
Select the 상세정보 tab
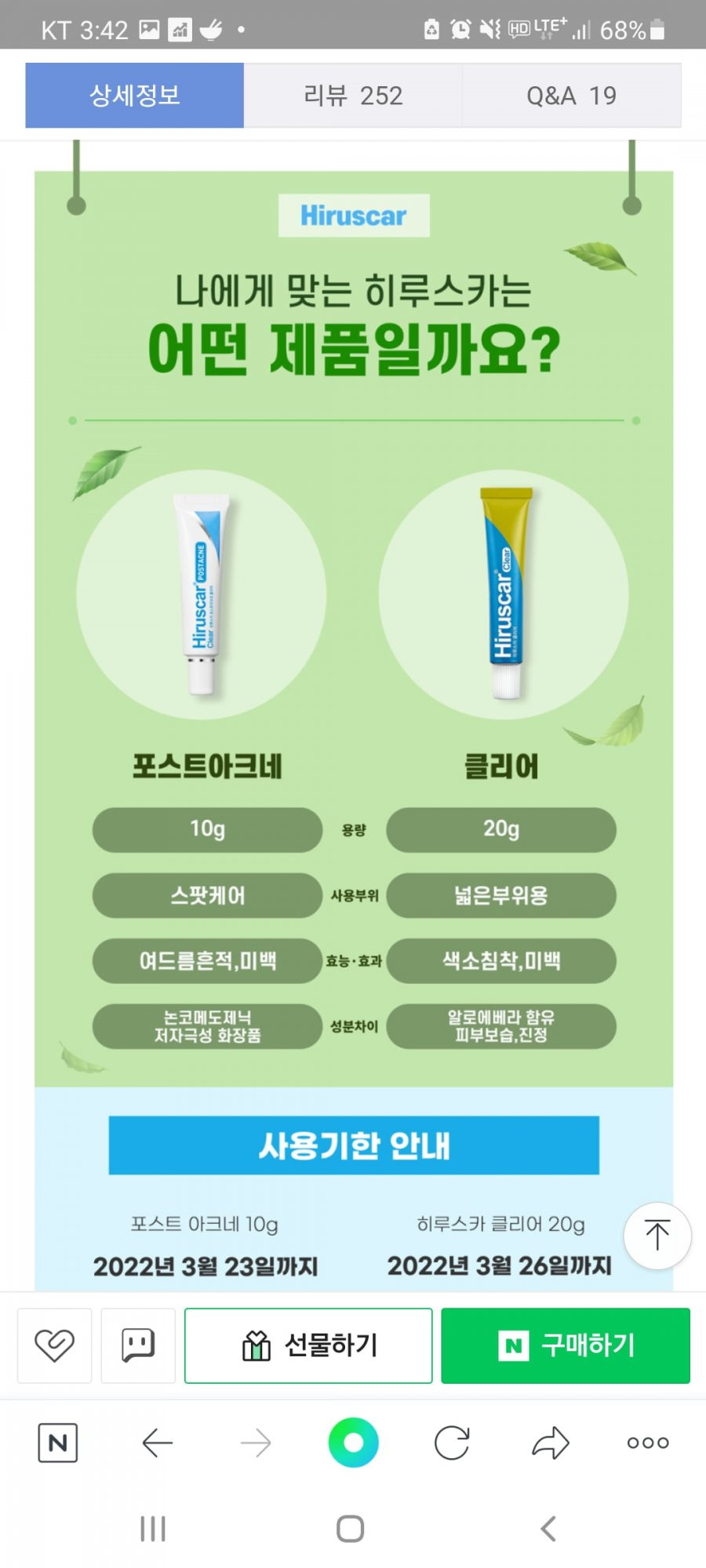click(135, 96)
